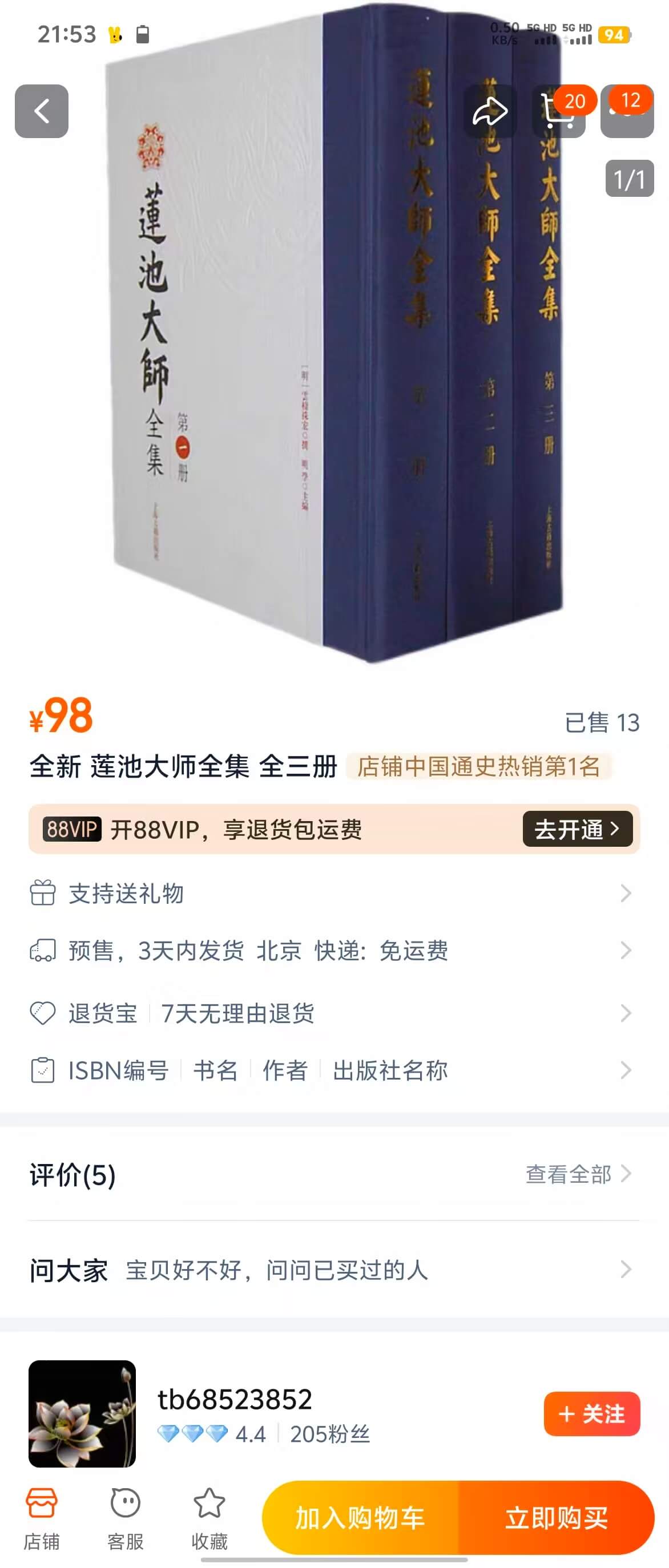Tap 去开通 to activate 88VIP
Viewport: 669px width, 1568px height.
pyautogui.click(x=577, y=829)
